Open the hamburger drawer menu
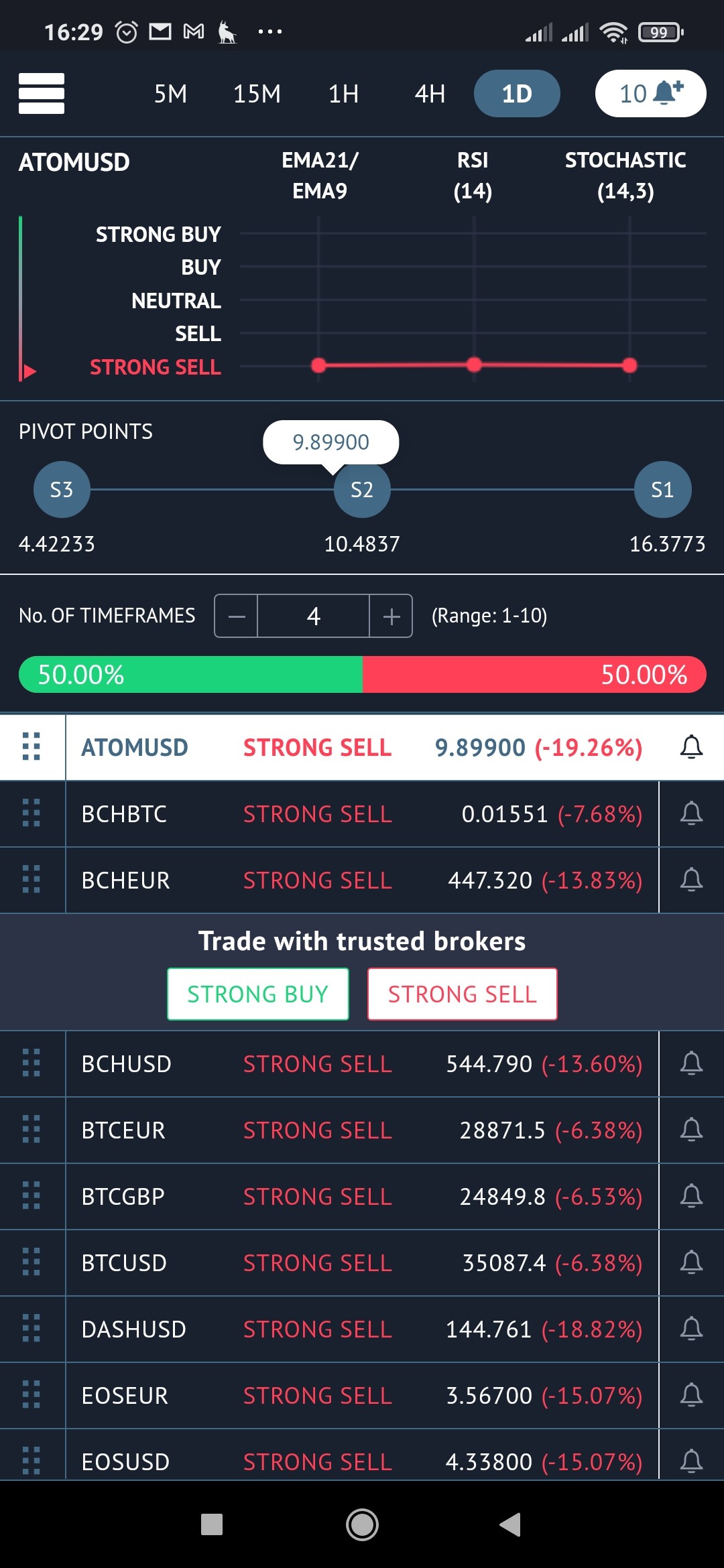 [42, 93]
